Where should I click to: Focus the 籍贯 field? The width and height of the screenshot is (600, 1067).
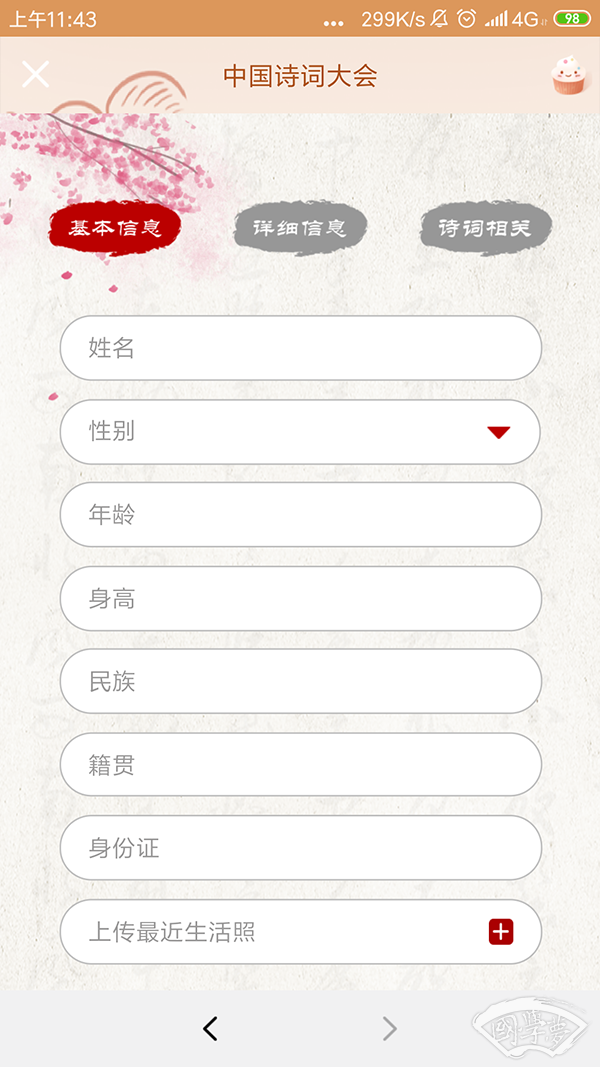[x=300, y=765]
